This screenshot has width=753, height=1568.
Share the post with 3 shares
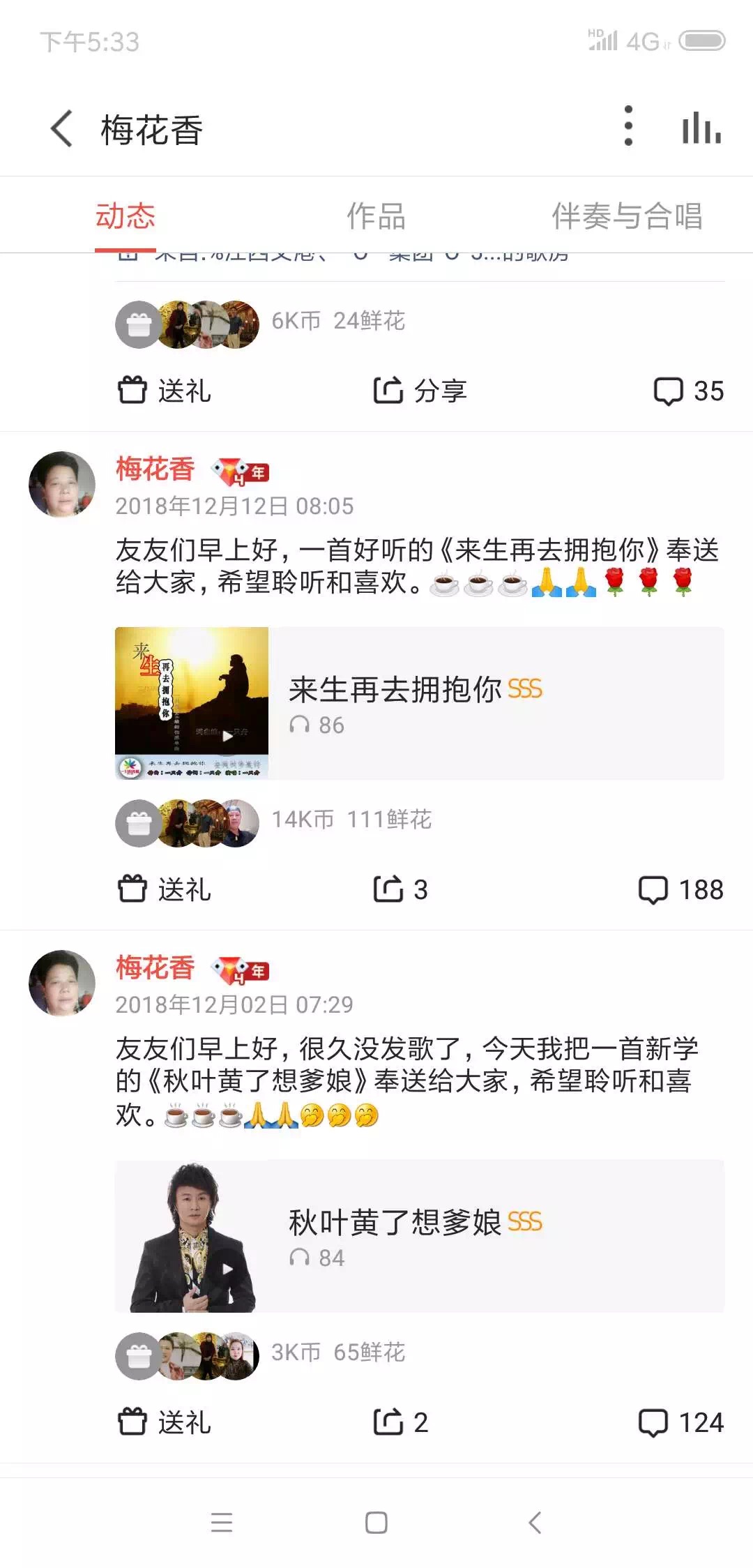[400, 889]
